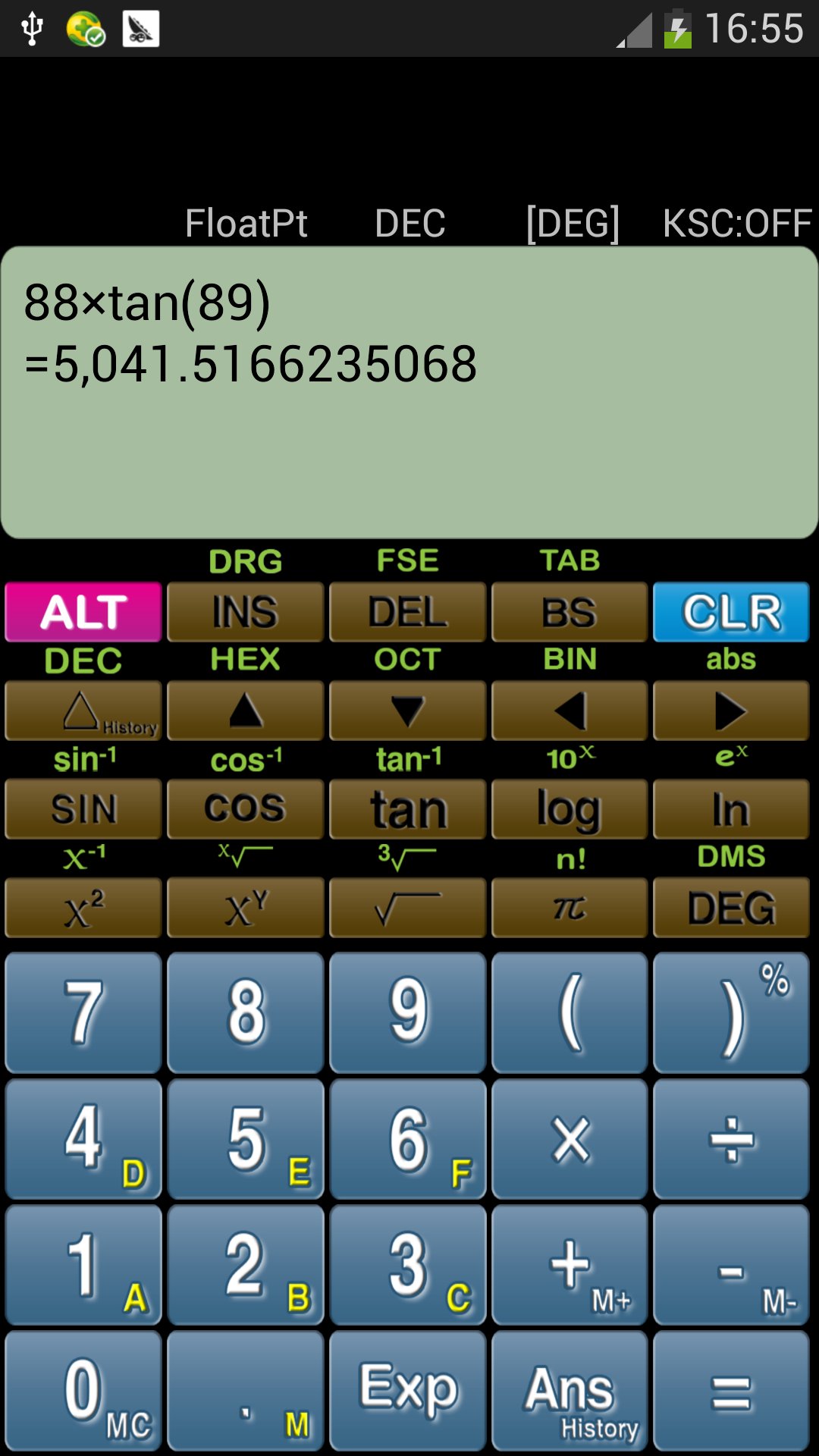Open Ans History
This screenshot has height=1456, width=819.
569,1390
